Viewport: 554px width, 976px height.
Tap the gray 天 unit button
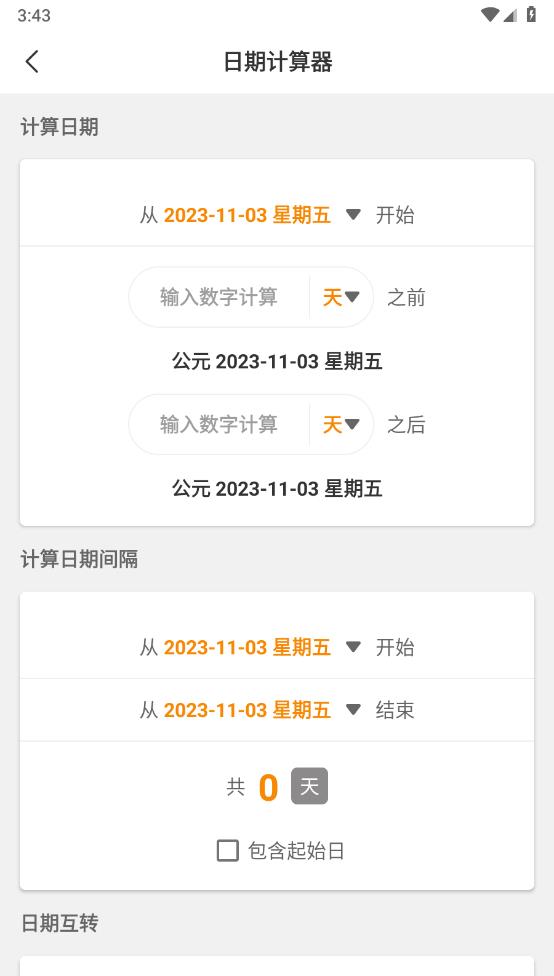click(309, 786)
